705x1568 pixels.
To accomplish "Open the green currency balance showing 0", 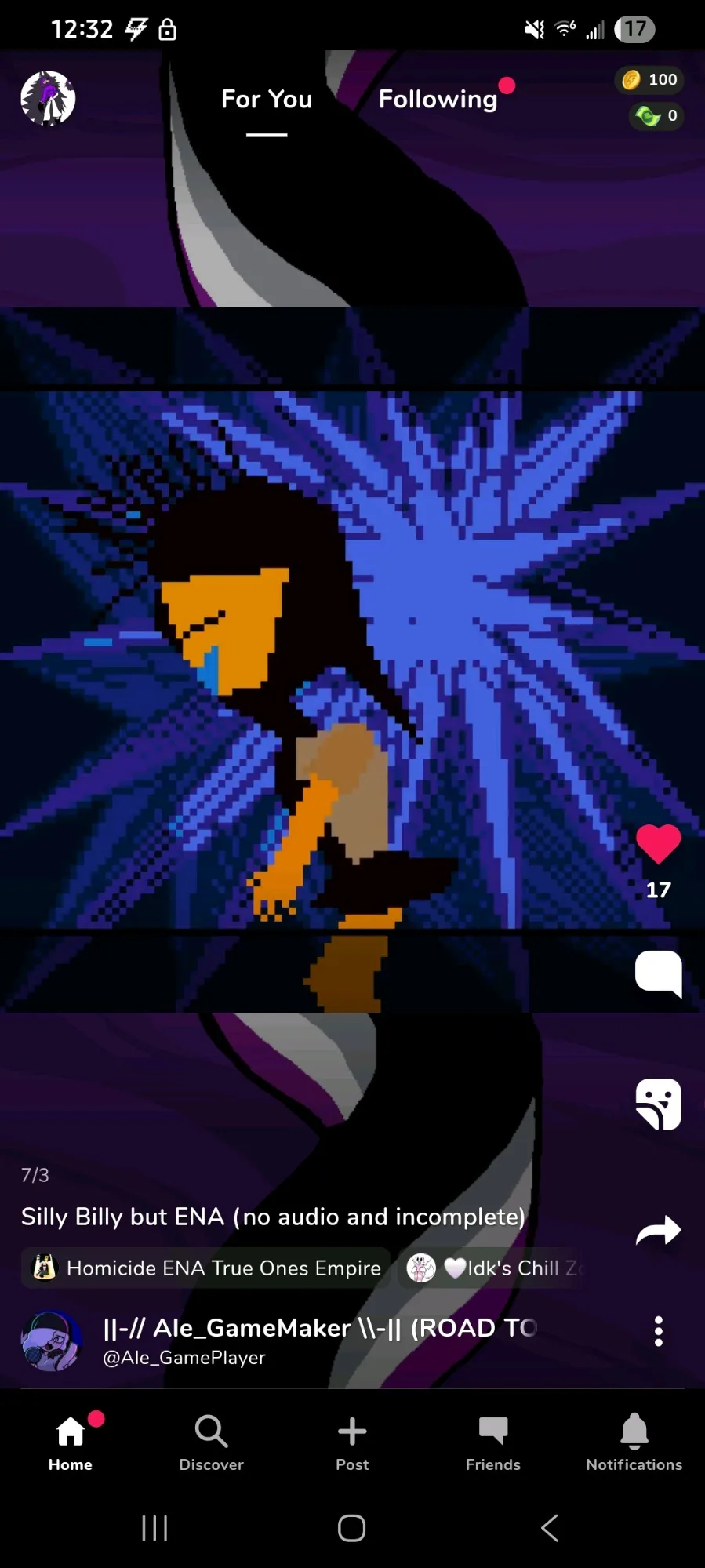I will click(657, 116).
